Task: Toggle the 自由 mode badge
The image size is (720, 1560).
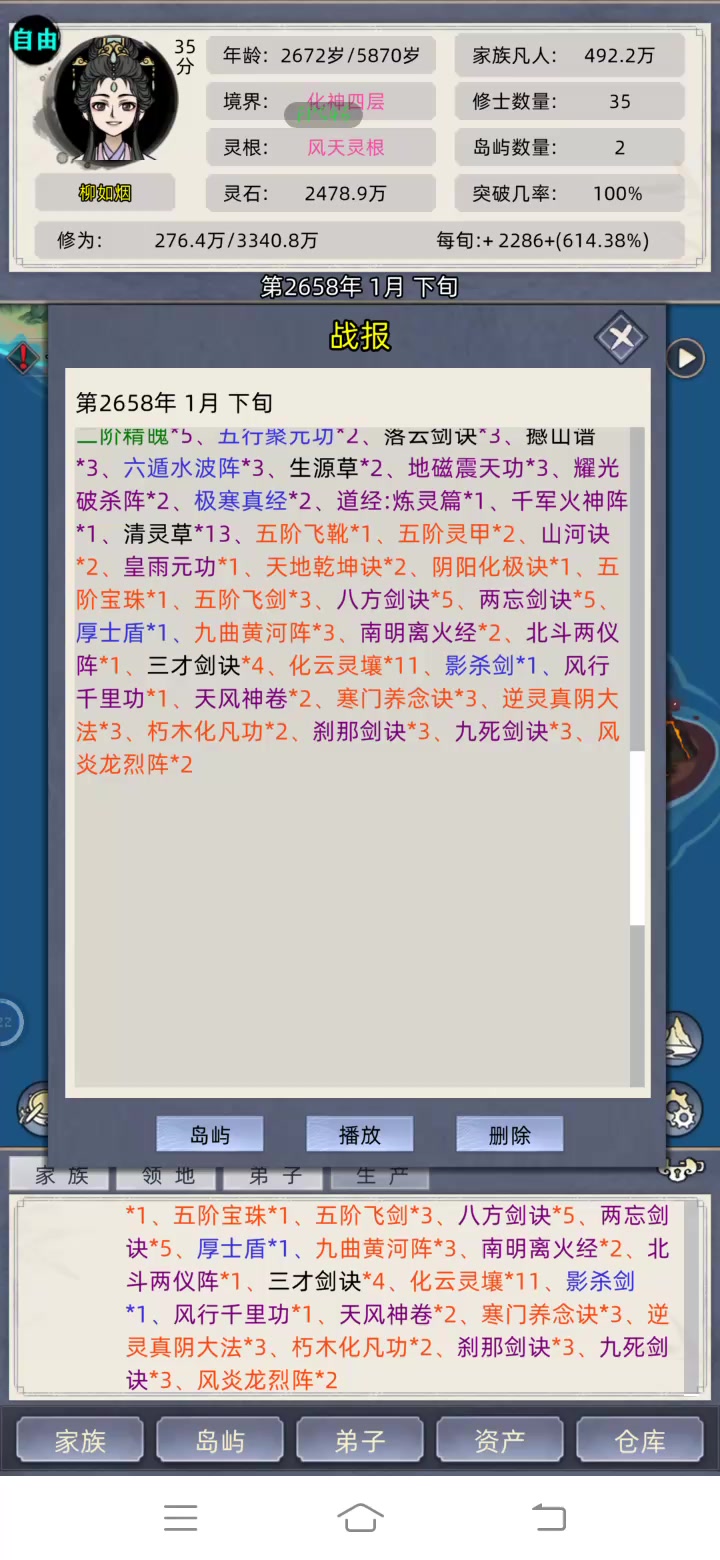Action: [35, 41]
